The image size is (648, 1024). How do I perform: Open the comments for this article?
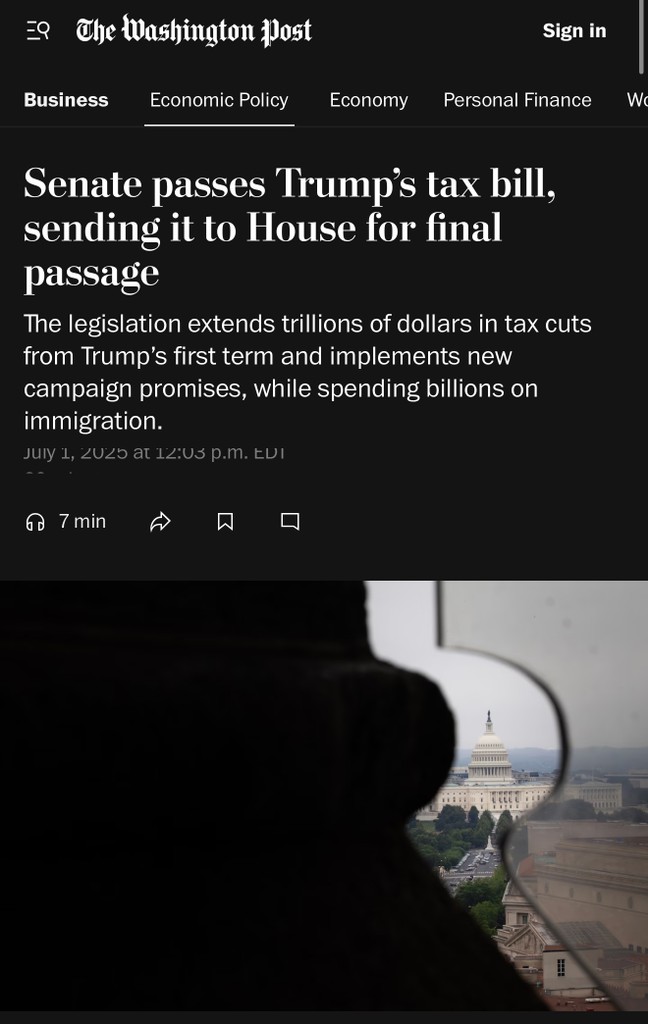tap(290, 521)
